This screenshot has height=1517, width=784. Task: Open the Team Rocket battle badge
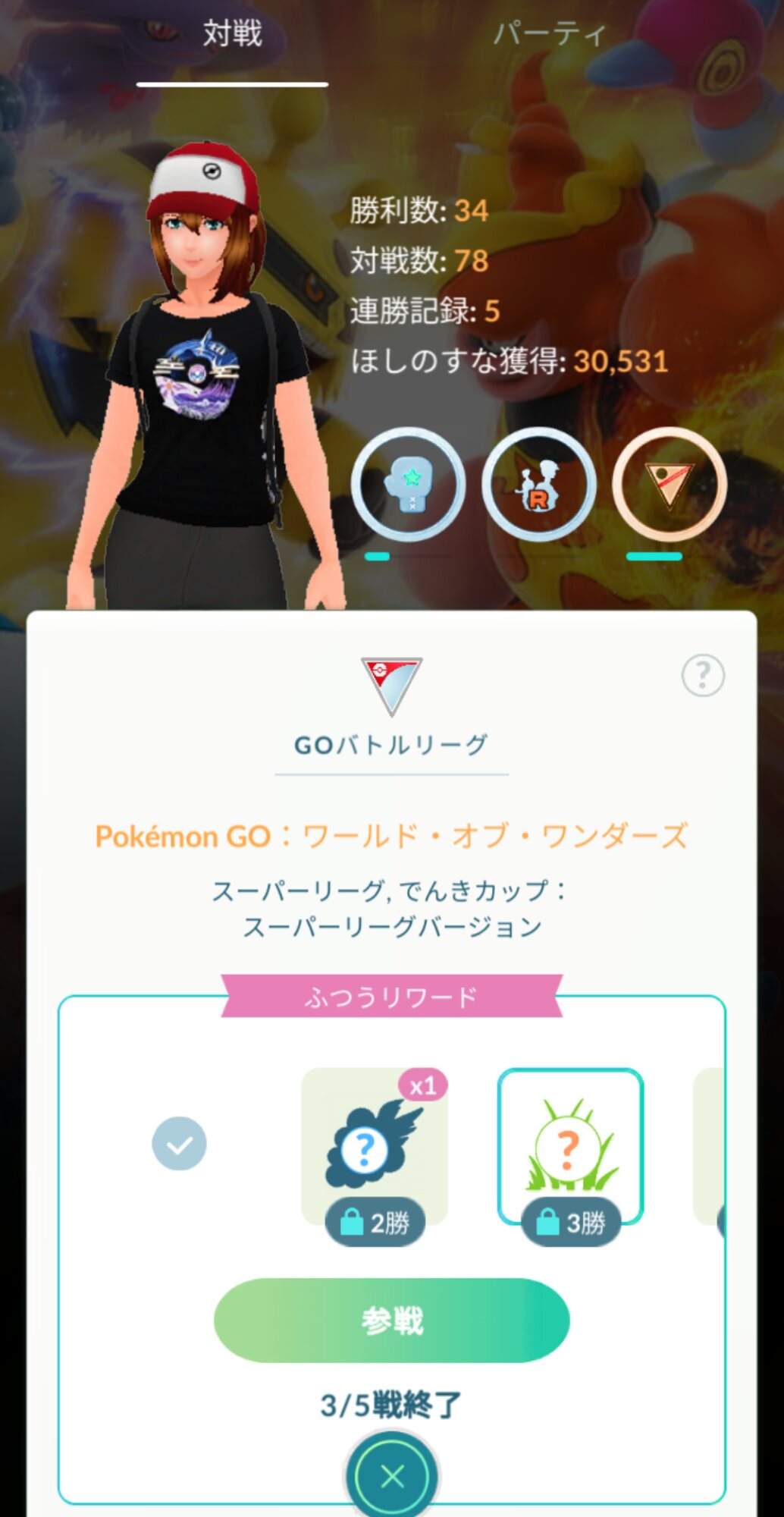538,485
